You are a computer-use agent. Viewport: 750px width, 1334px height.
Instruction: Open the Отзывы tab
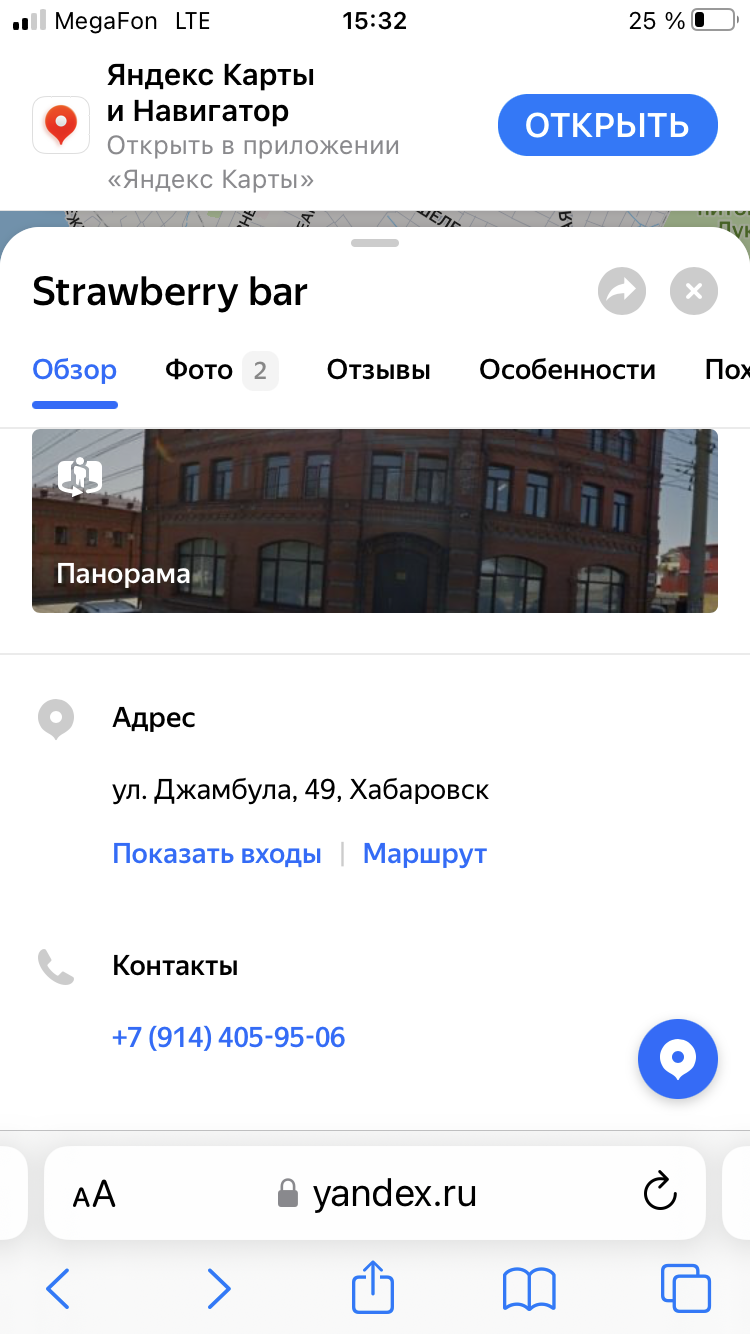click(x=378, y=370)
